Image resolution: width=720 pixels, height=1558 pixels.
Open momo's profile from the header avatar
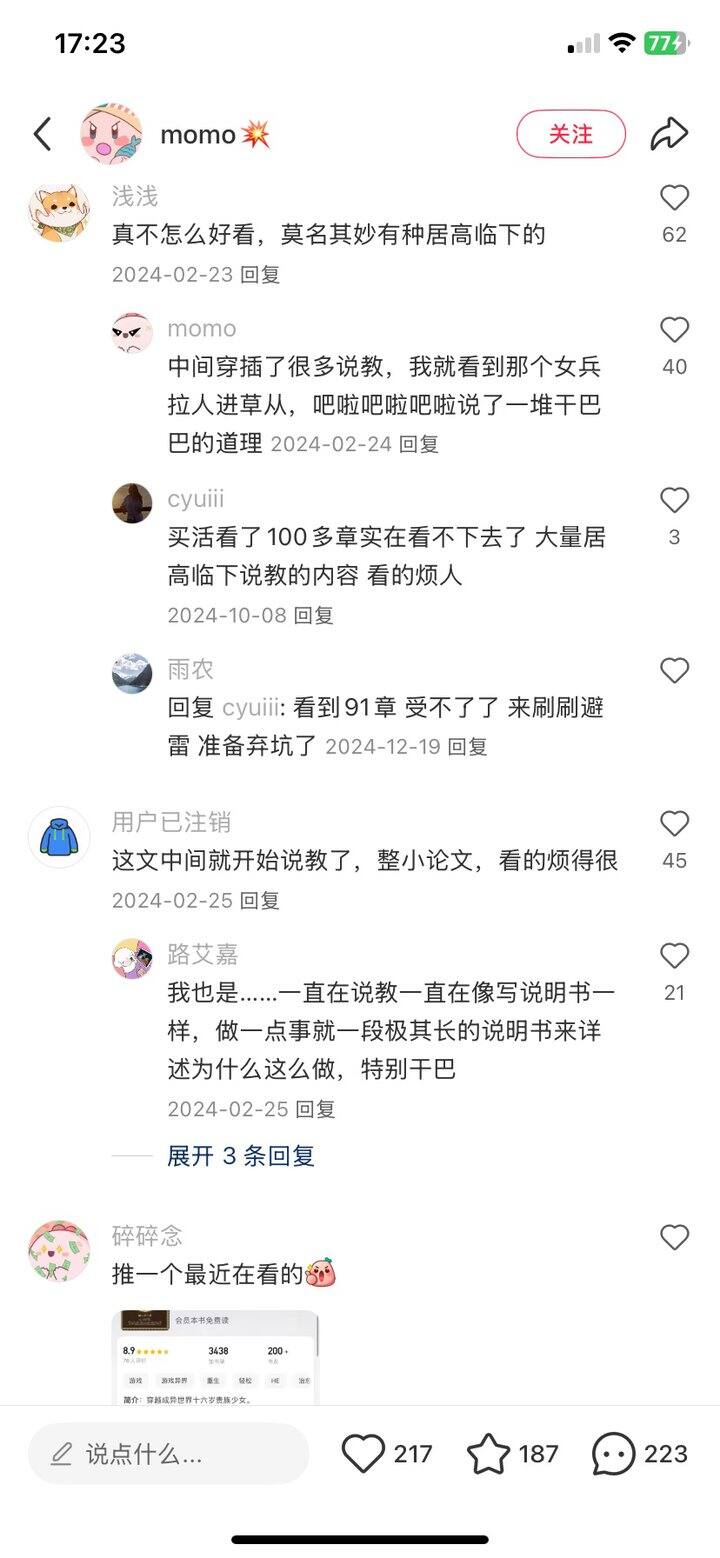pyautogui.click(x=111, y=134)
